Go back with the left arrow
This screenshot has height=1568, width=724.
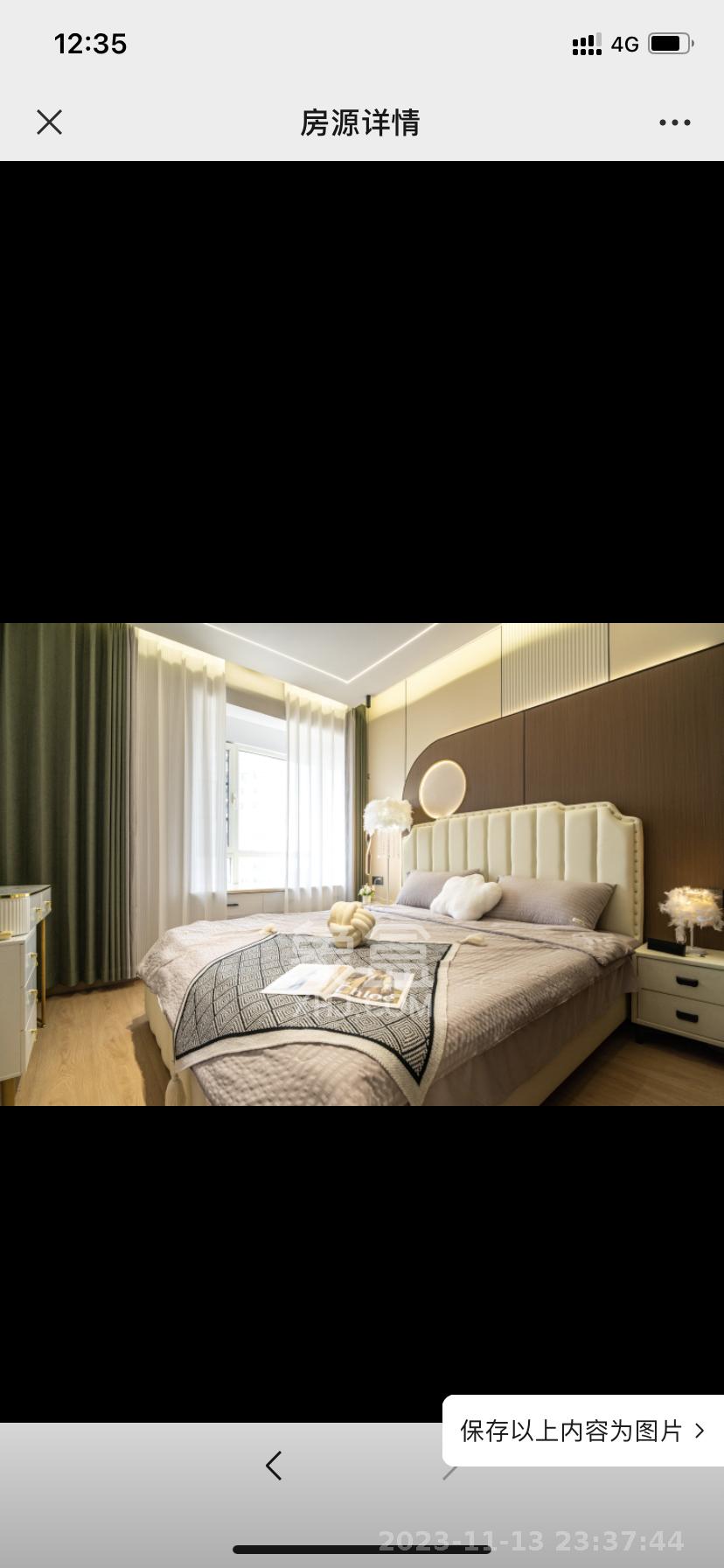[274, 1466]
